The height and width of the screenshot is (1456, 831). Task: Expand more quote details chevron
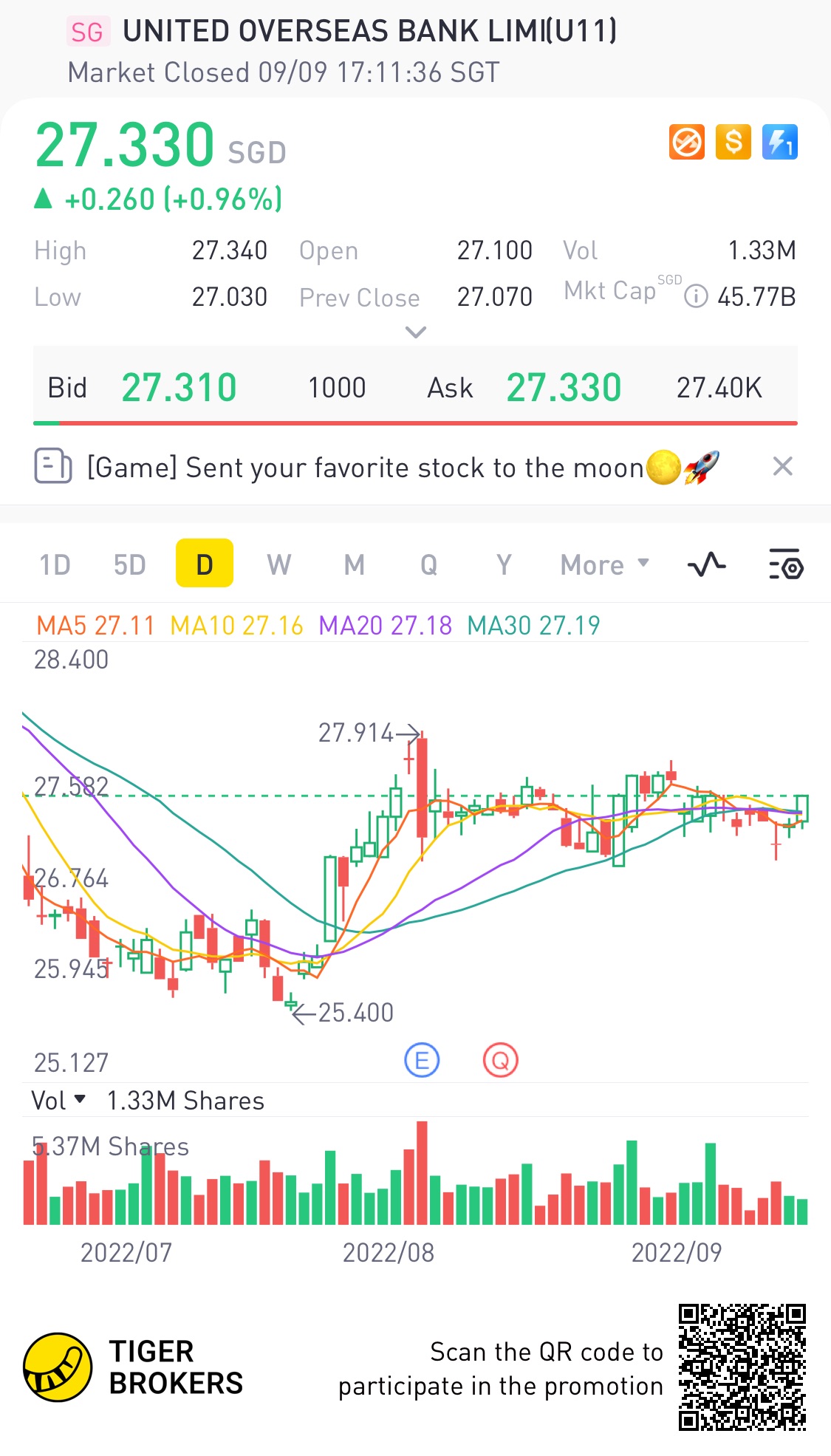[x=416, y=332]
